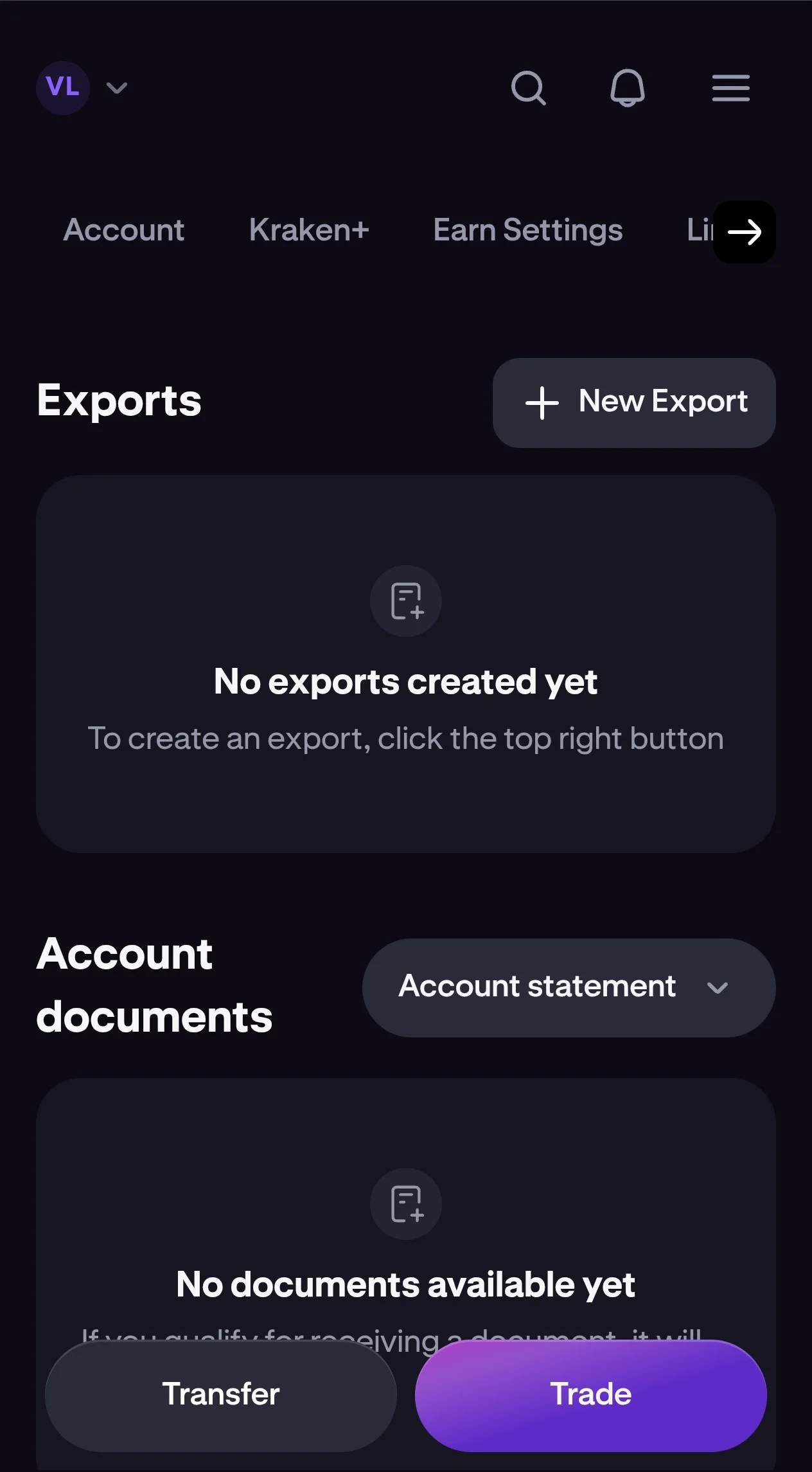Open the Account statement dropdown
This screenshot has width=812, height=1472.
coord(569,987)
